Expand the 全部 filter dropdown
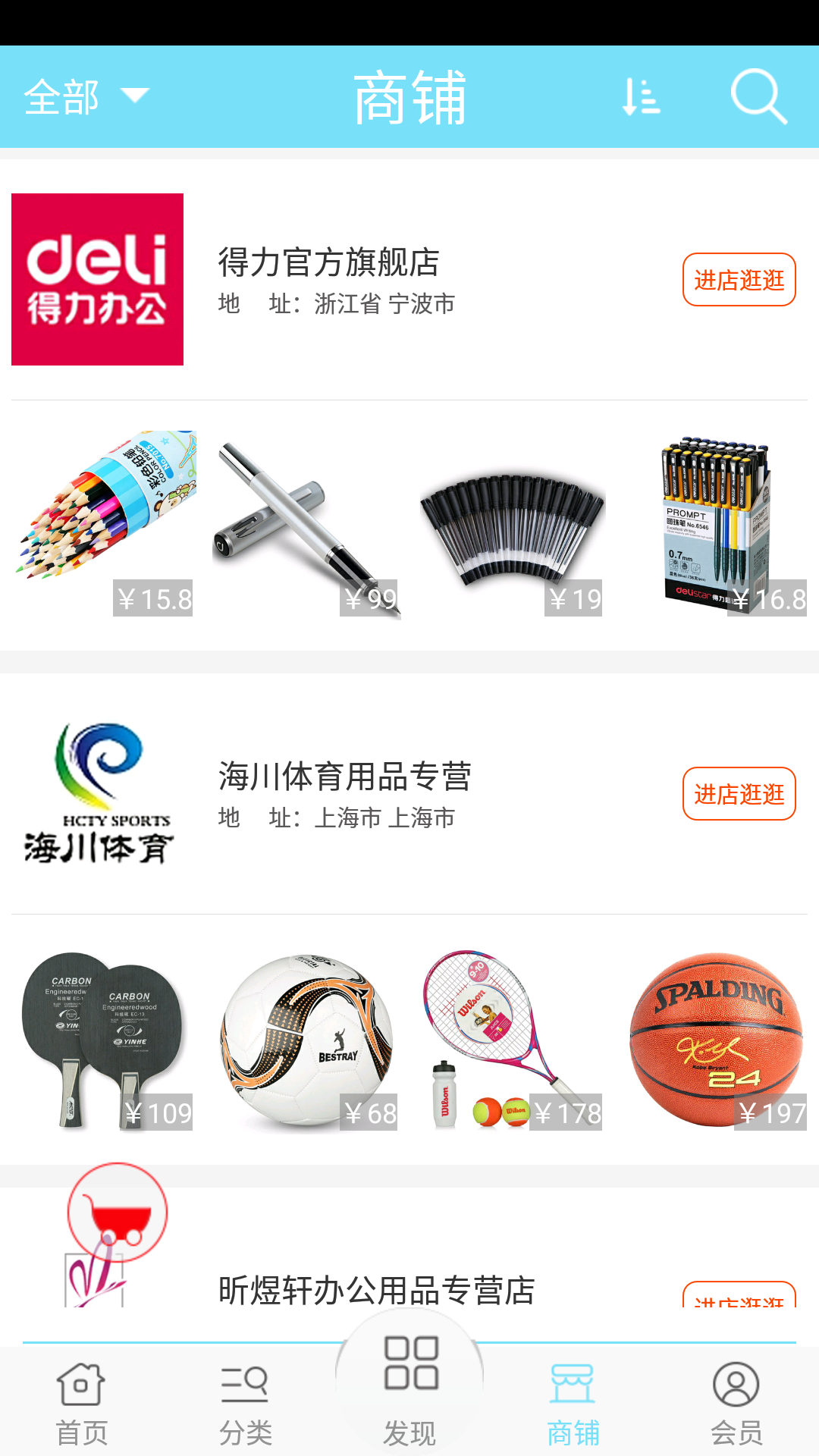This screenshot has height=1456, width=819. pos(61,96)
